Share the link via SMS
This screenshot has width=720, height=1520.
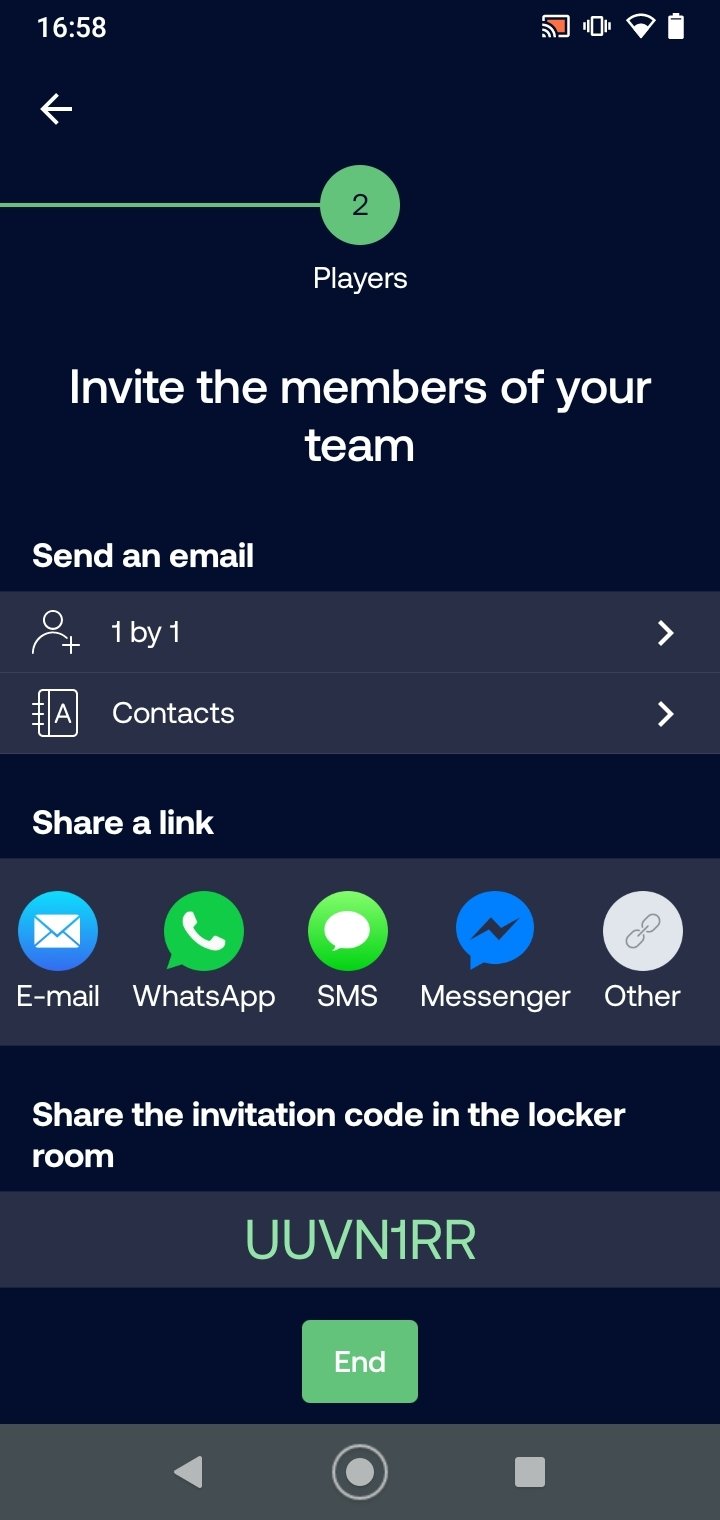tap(348, 950)
